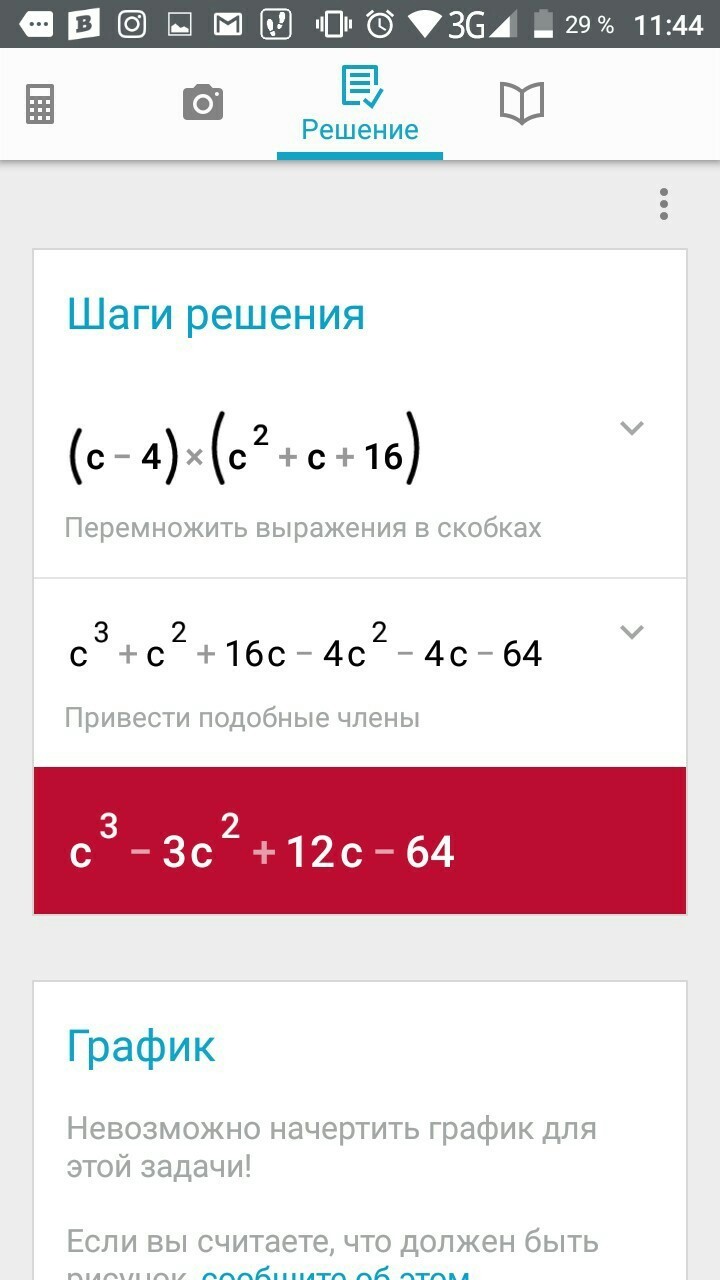
Task: Switch to the calculator tab
Action: click(x=40, y=103)
